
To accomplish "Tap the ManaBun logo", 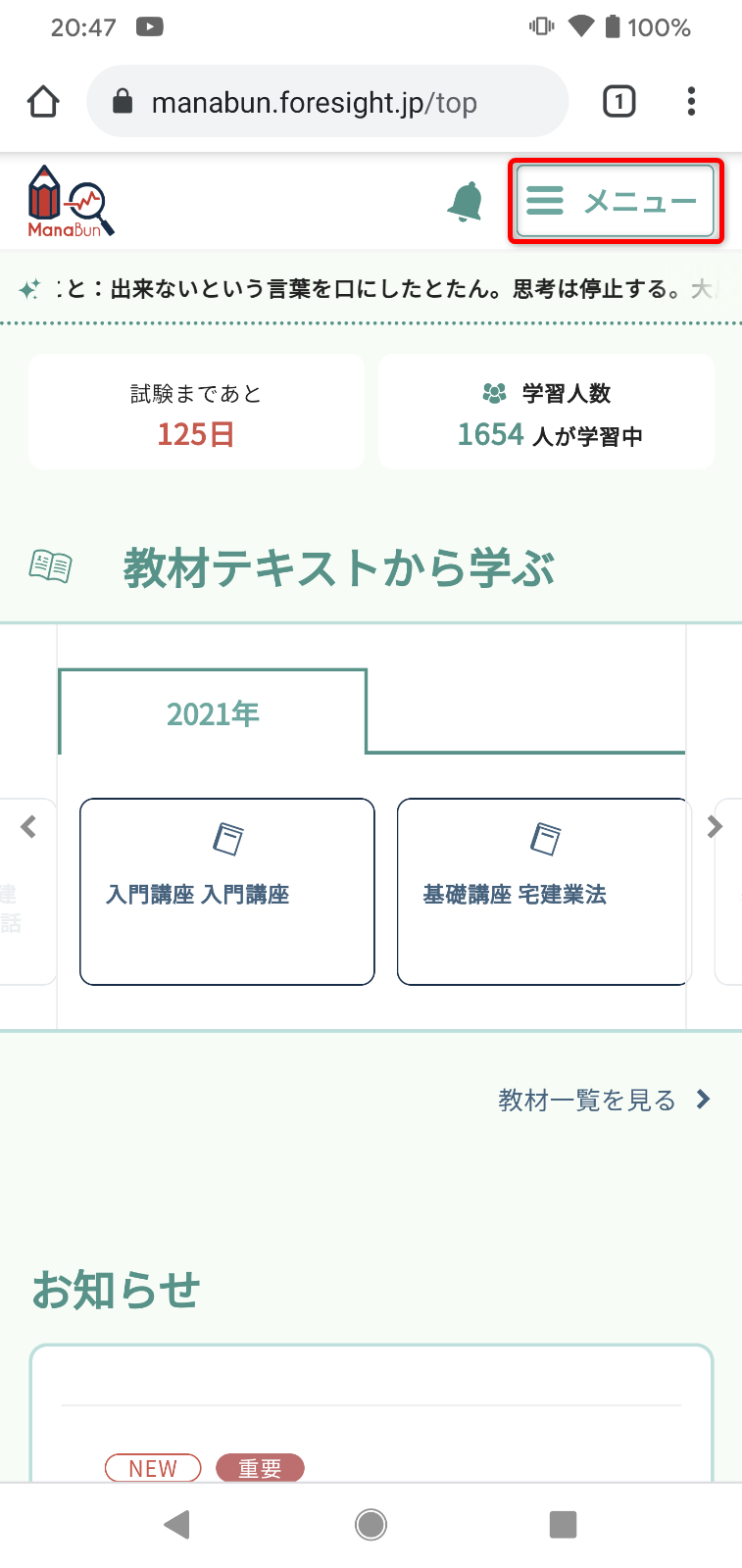I will 71,202.
